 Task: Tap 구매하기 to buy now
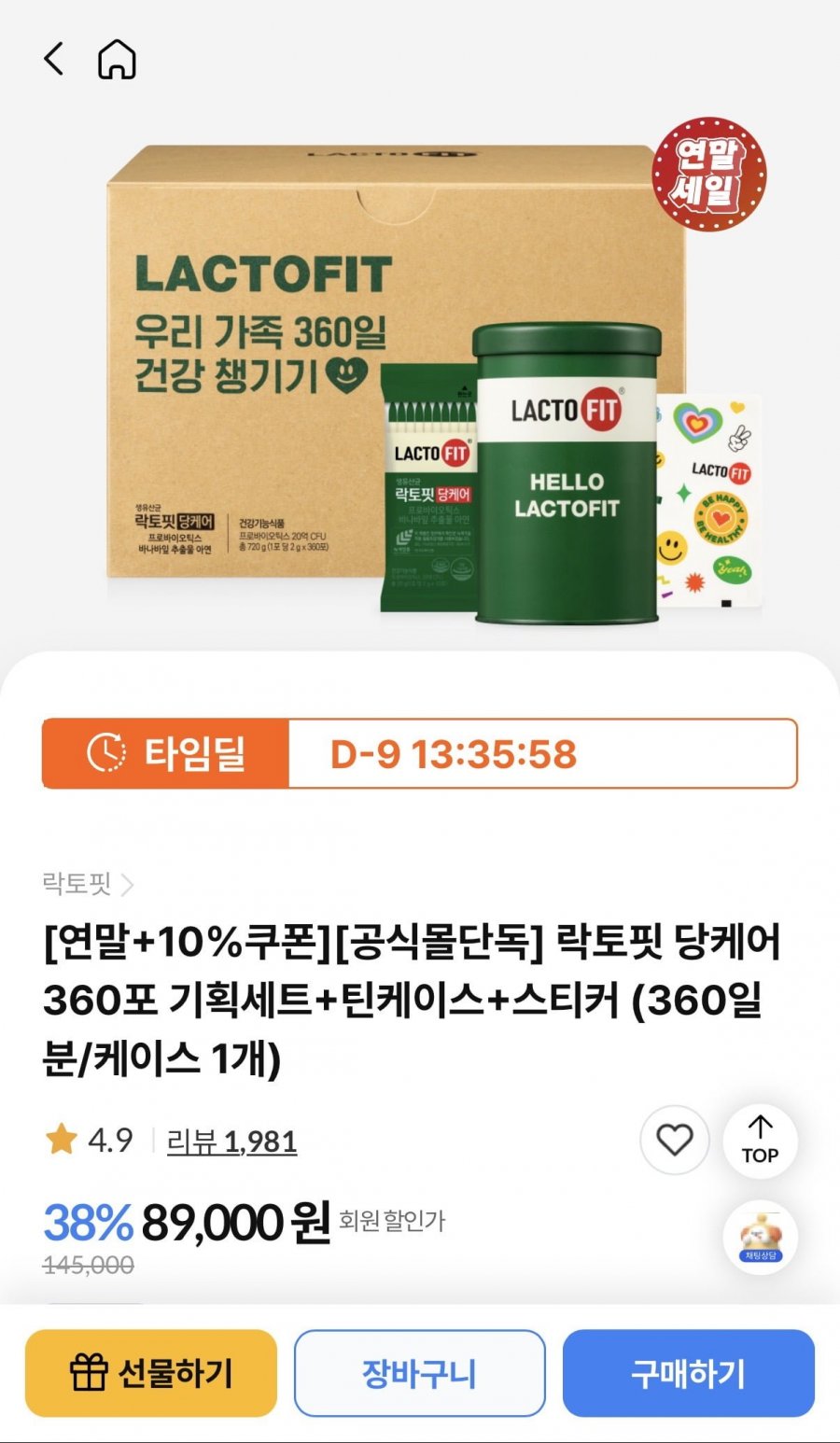688,1373
